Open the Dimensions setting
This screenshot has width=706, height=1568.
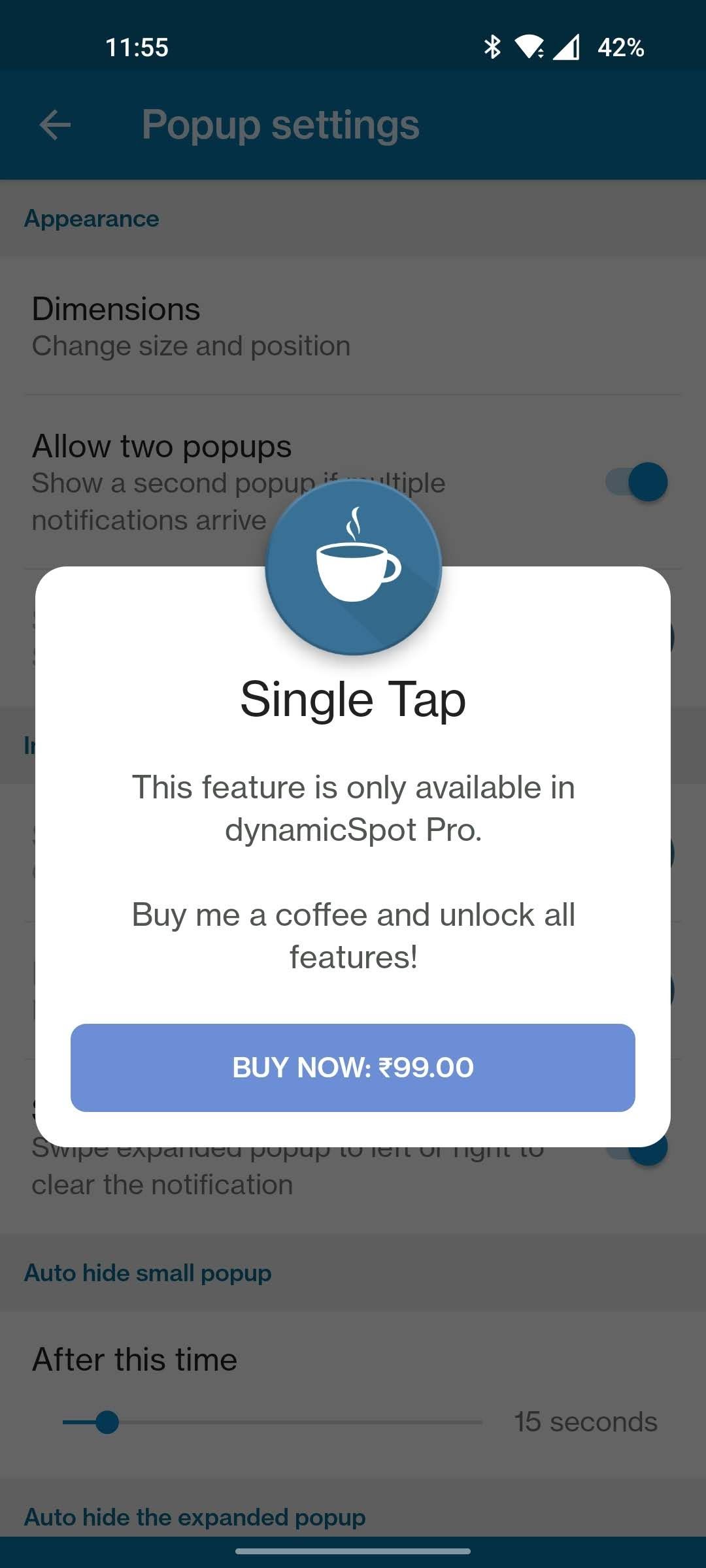[191, 327]
